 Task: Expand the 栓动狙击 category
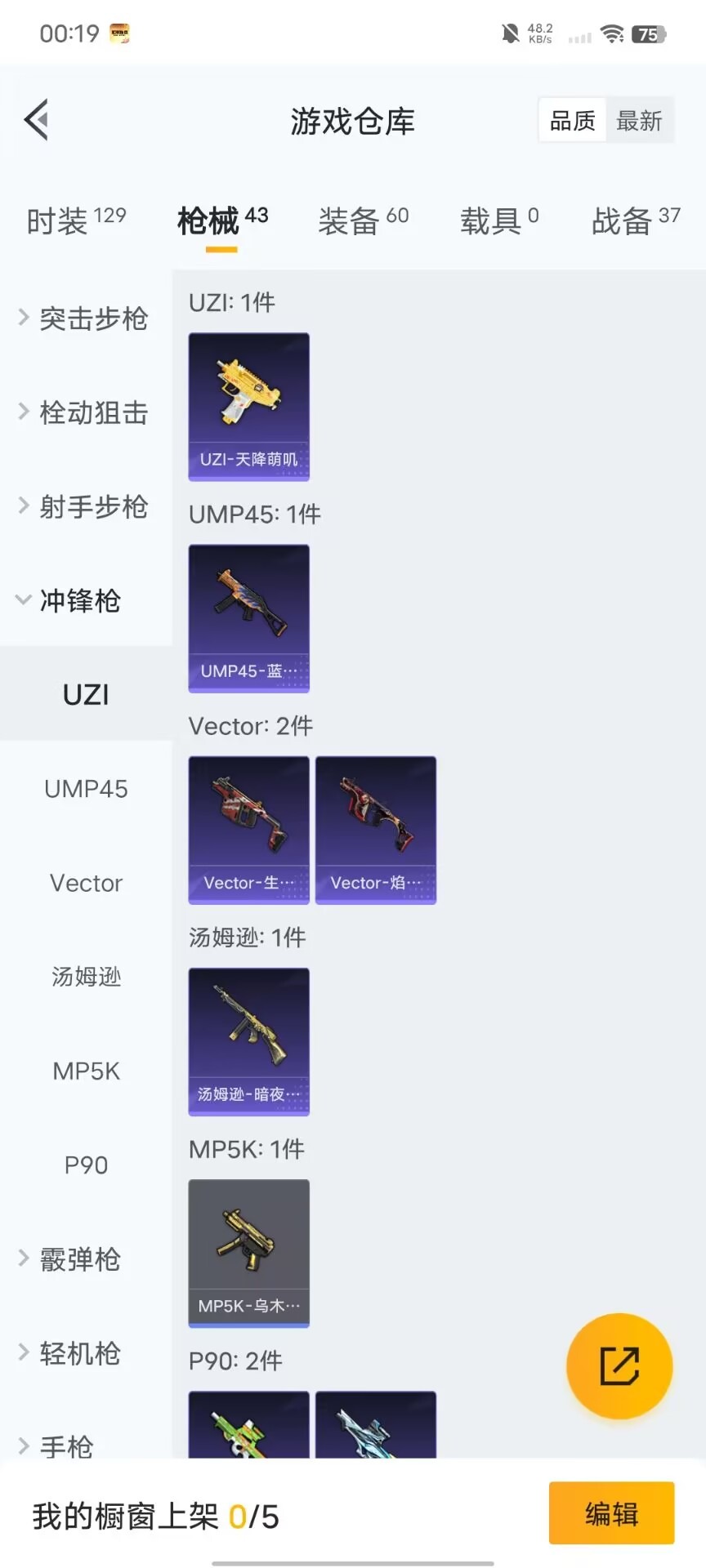(84, 412)
